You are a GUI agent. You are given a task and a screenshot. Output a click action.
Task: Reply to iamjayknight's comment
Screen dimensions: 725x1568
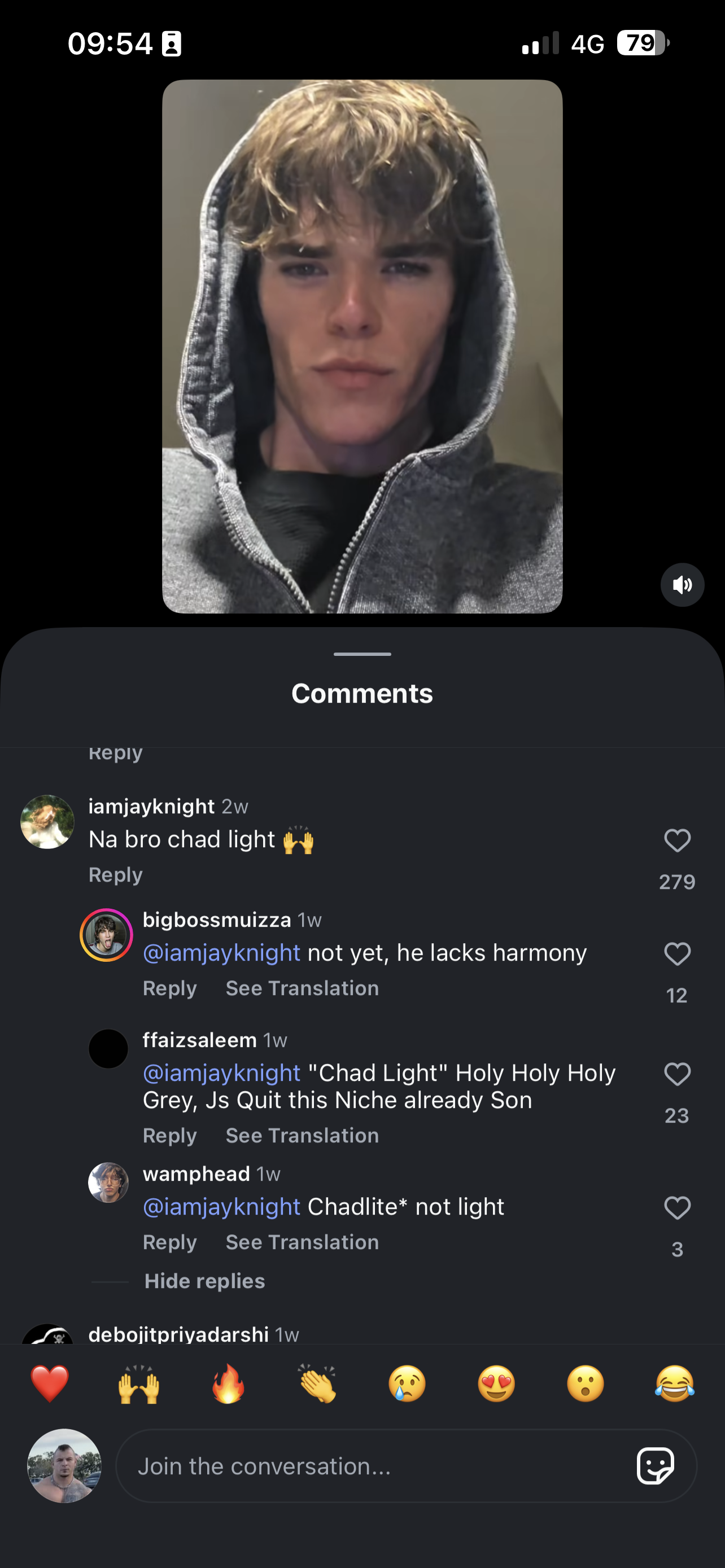click(x=116, y=875)
